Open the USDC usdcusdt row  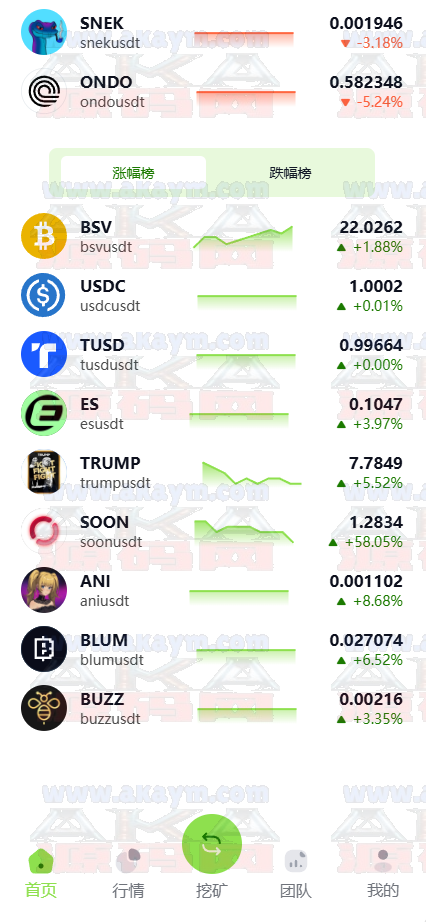coord(212,295)
